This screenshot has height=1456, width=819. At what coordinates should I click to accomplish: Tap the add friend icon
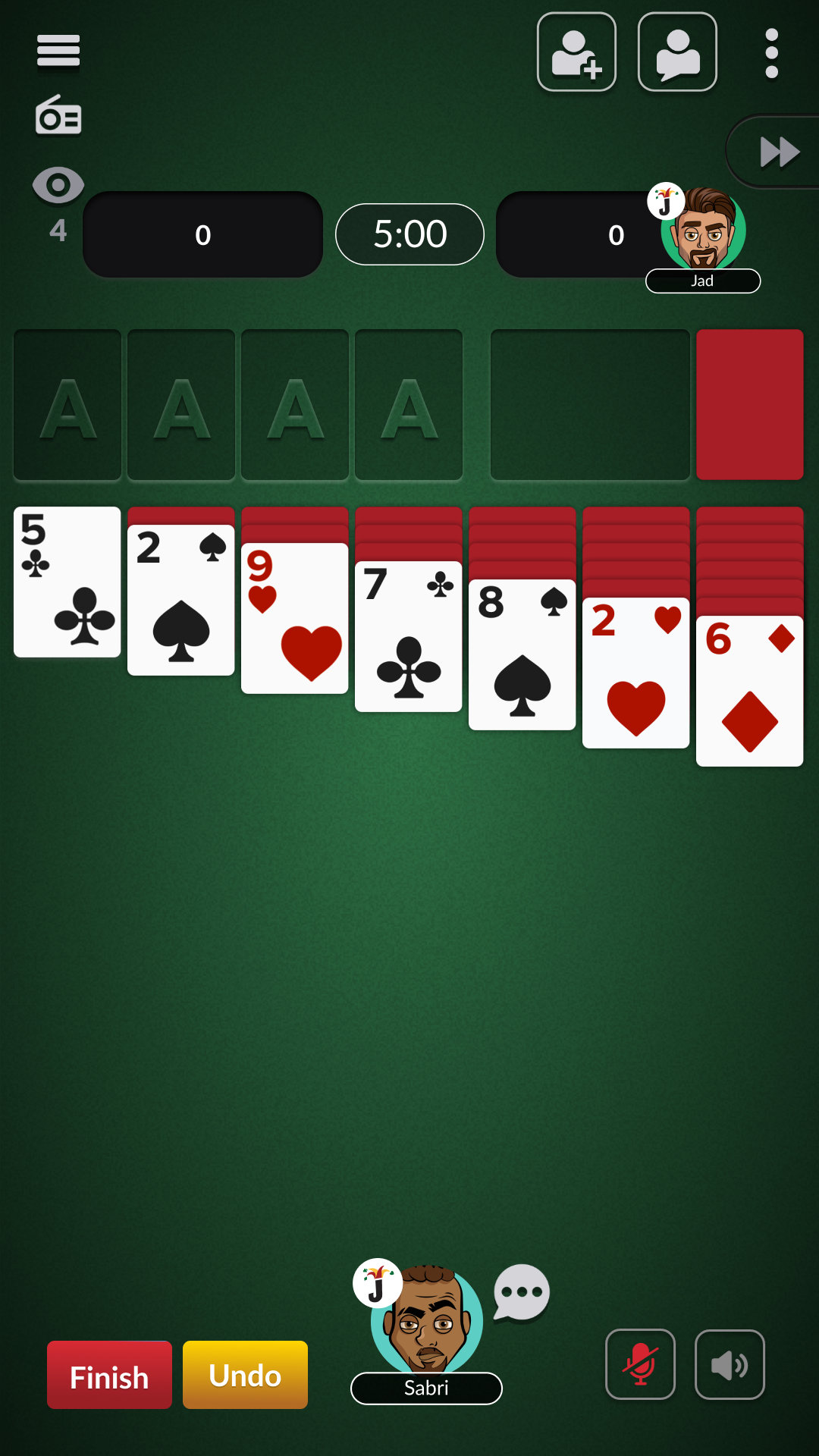click(576, 52)
